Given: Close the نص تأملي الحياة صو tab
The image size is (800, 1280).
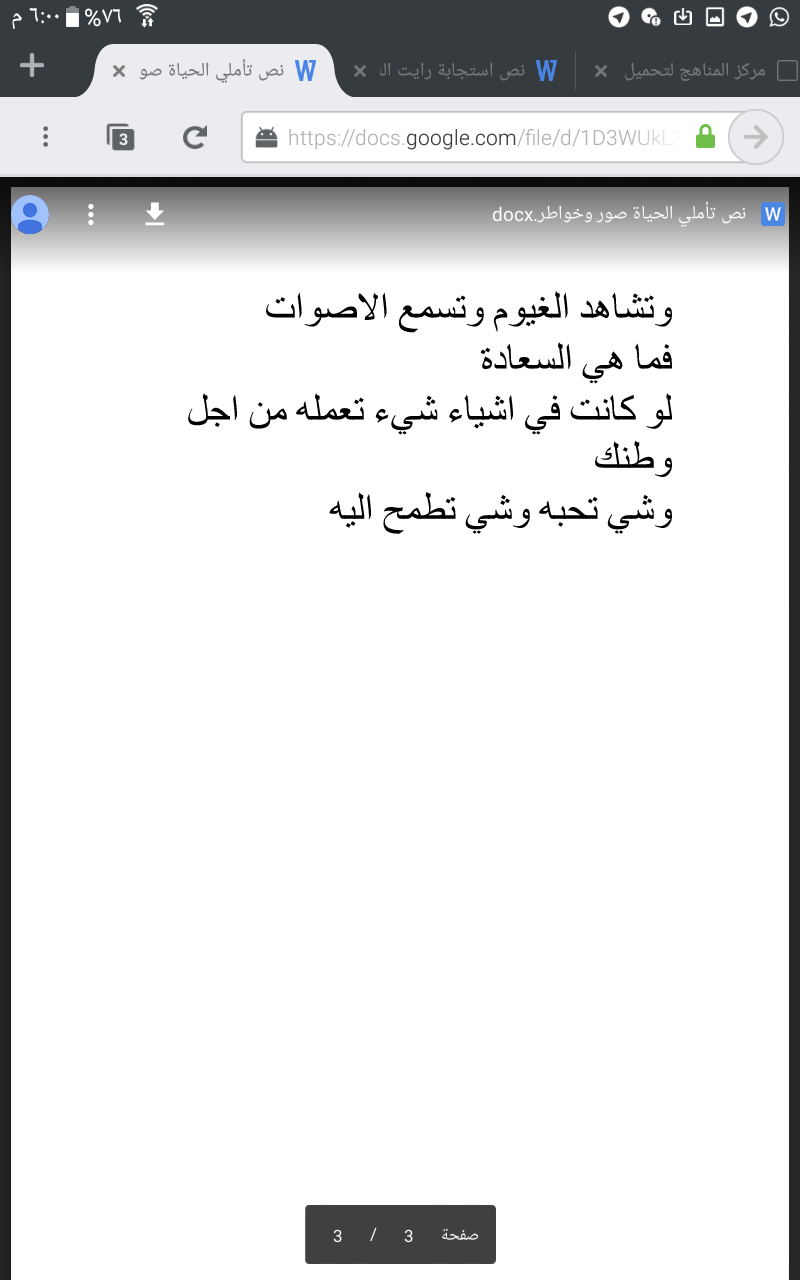Looking at the screenshot, I should point(119,71).
